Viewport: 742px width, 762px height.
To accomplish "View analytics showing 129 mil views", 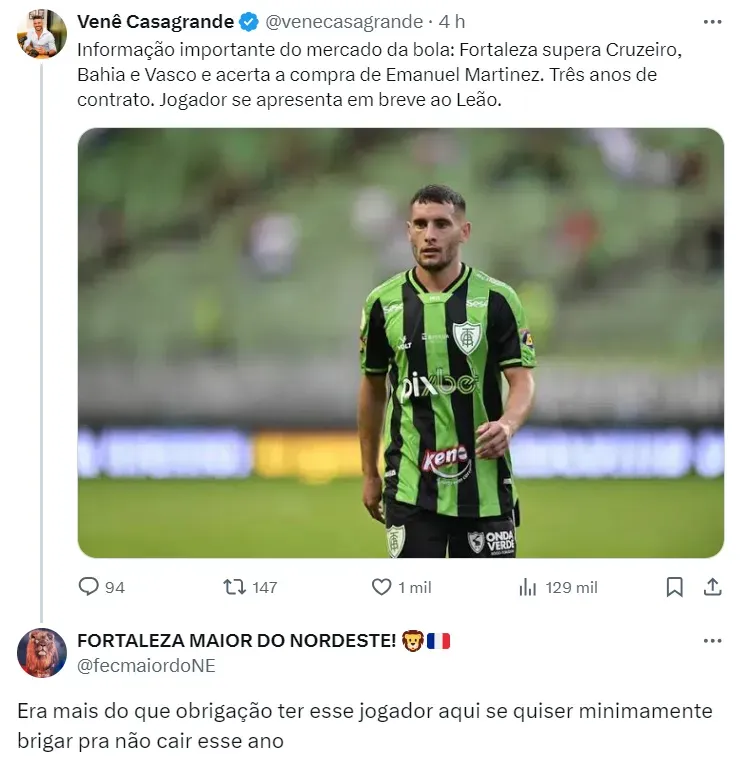I will [x=558, y=587].
